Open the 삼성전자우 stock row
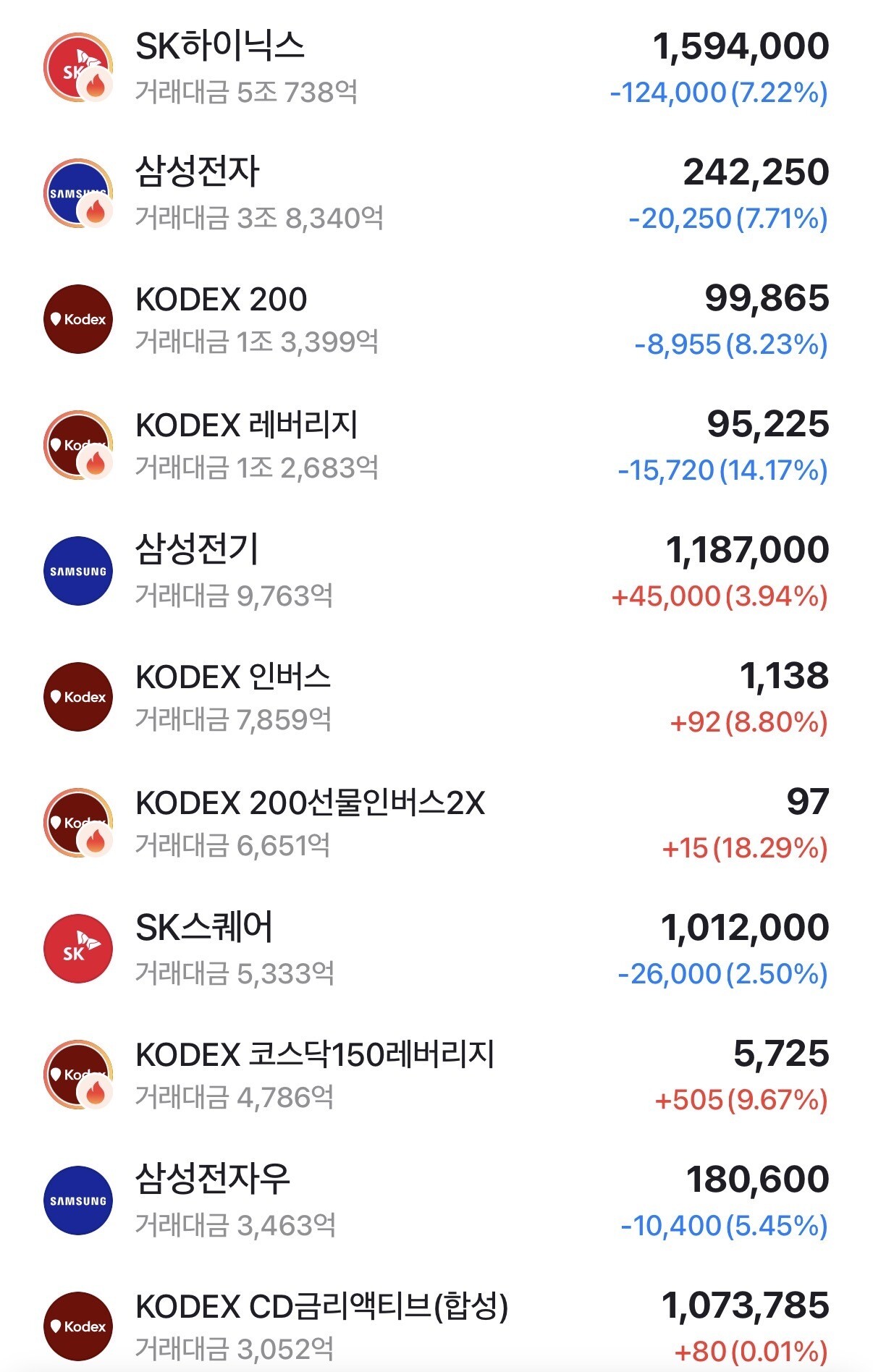The height and width of the screenshot is (1372, 873). pyautogui.click(x=436, y=1200)
